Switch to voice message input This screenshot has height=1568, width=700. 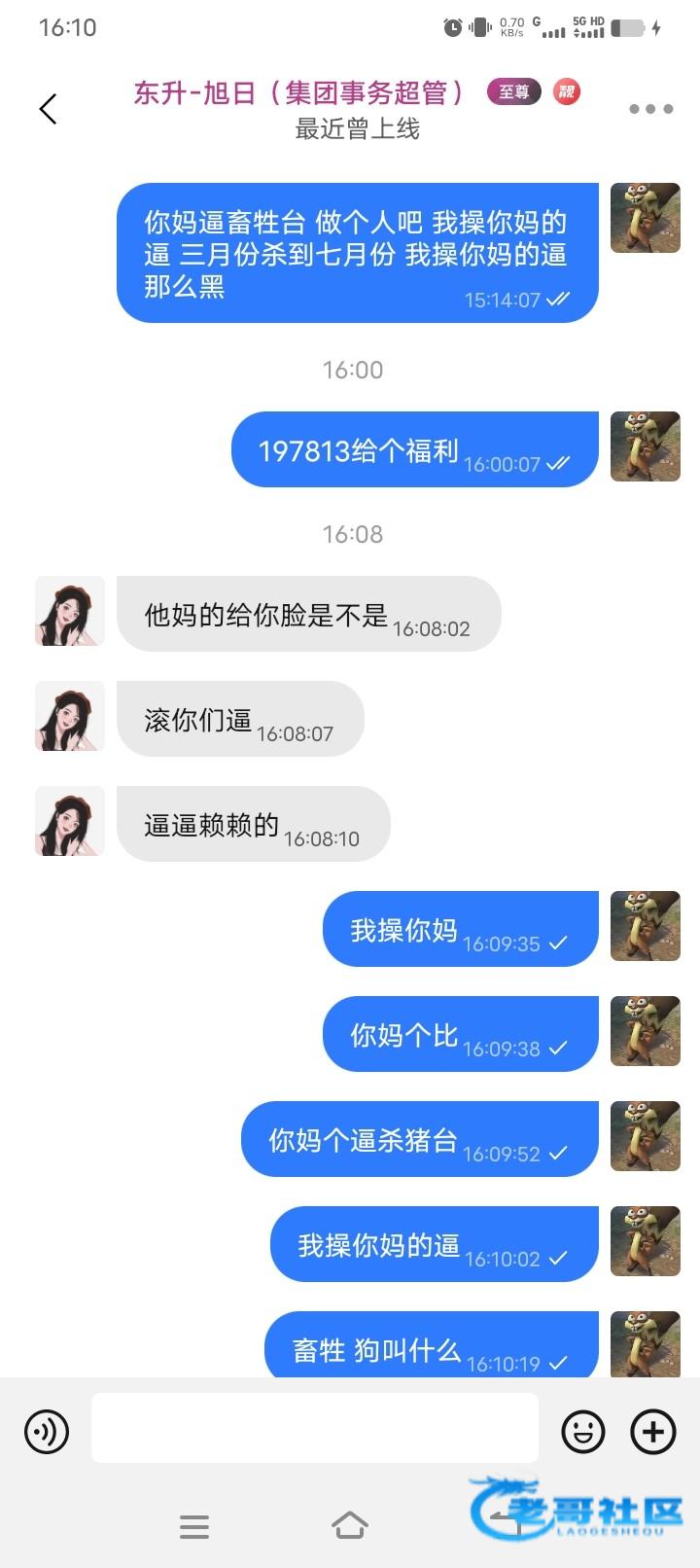(x=47, y=1431)
